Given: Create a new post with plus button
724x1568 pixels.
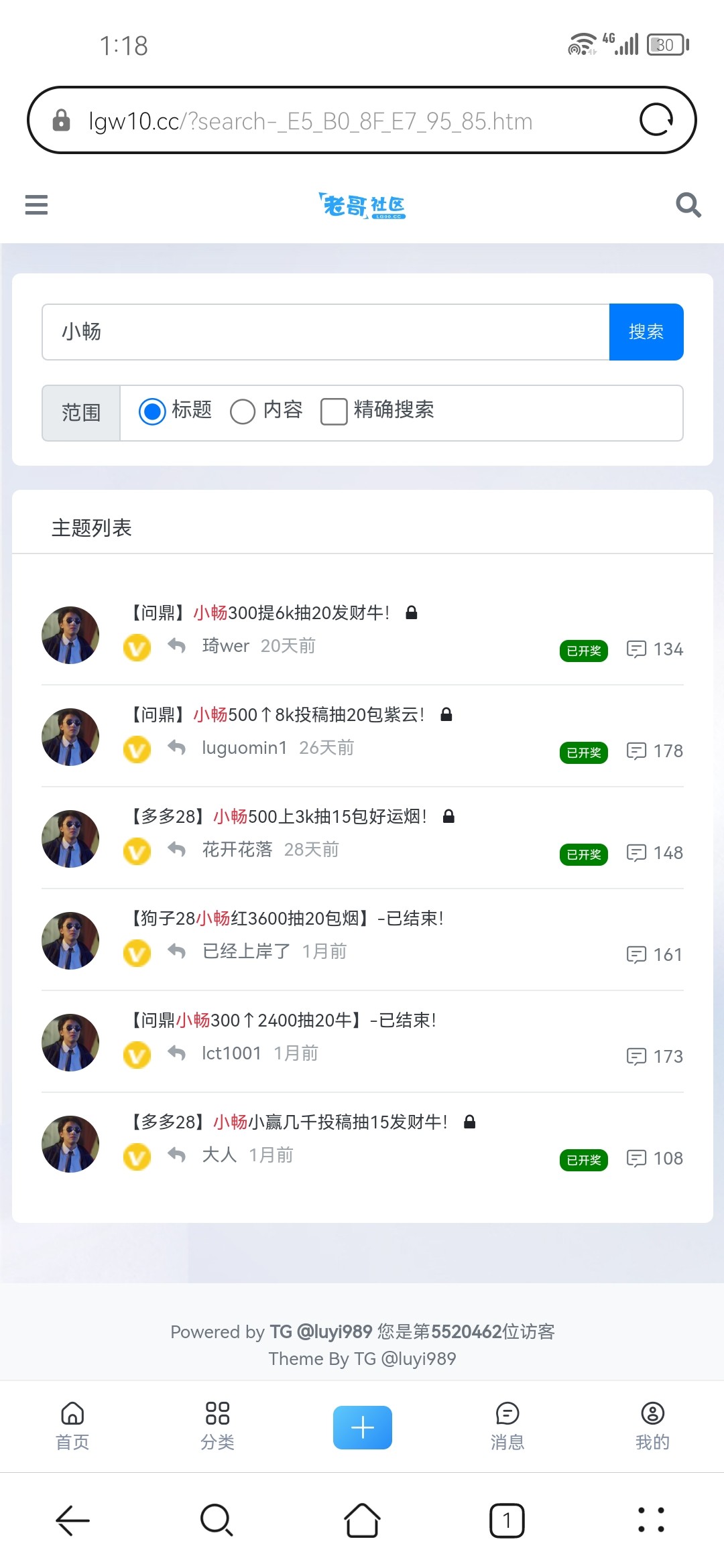Looking at the screenshot, I should click(x=363, y=1427).
